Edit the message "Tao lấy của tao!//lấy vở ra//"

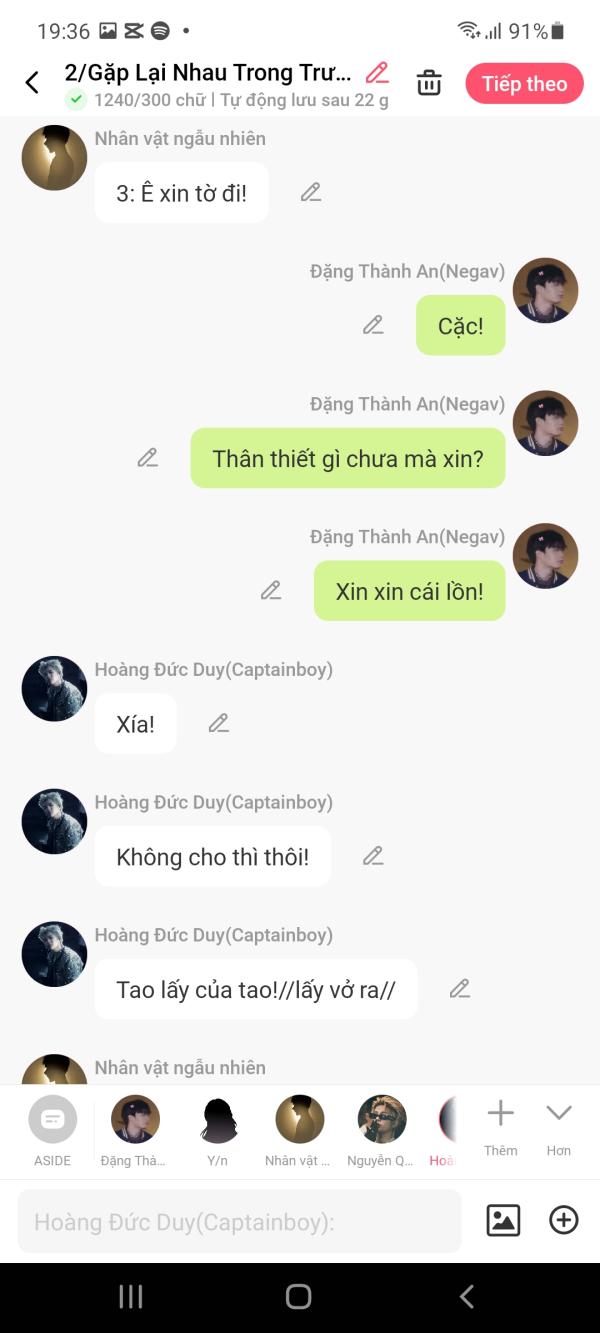[460, 989]
